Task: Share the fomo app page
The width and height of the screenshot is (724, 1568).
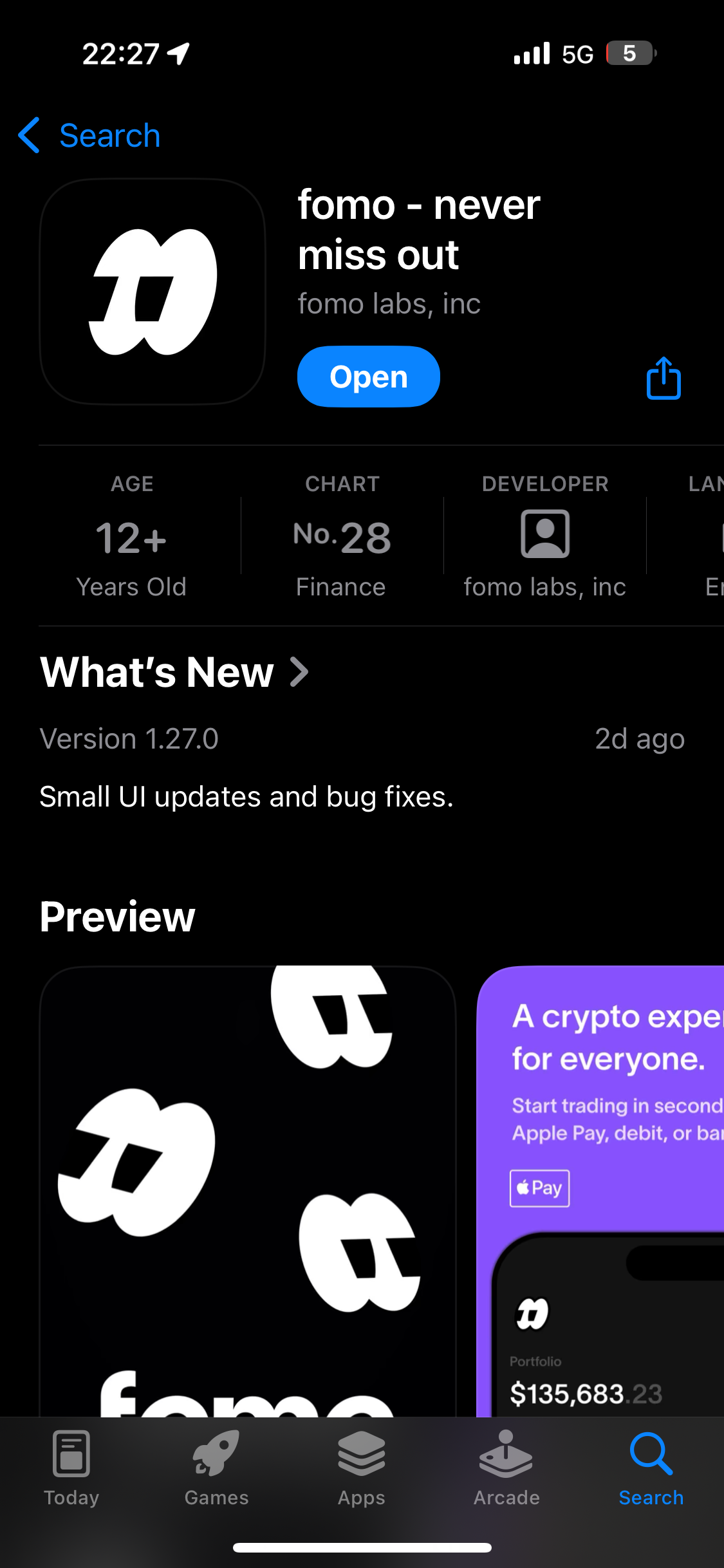Action: (664, 378)
